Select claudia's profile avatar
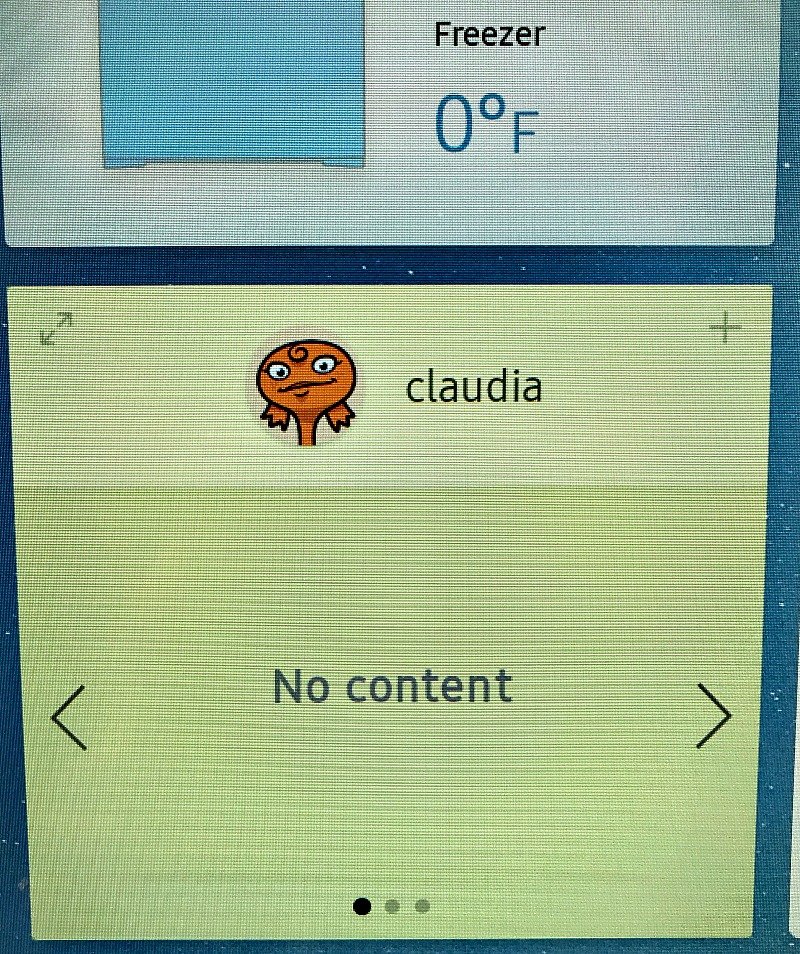Viewport: 800px width, 954px height. pos(306,391)
